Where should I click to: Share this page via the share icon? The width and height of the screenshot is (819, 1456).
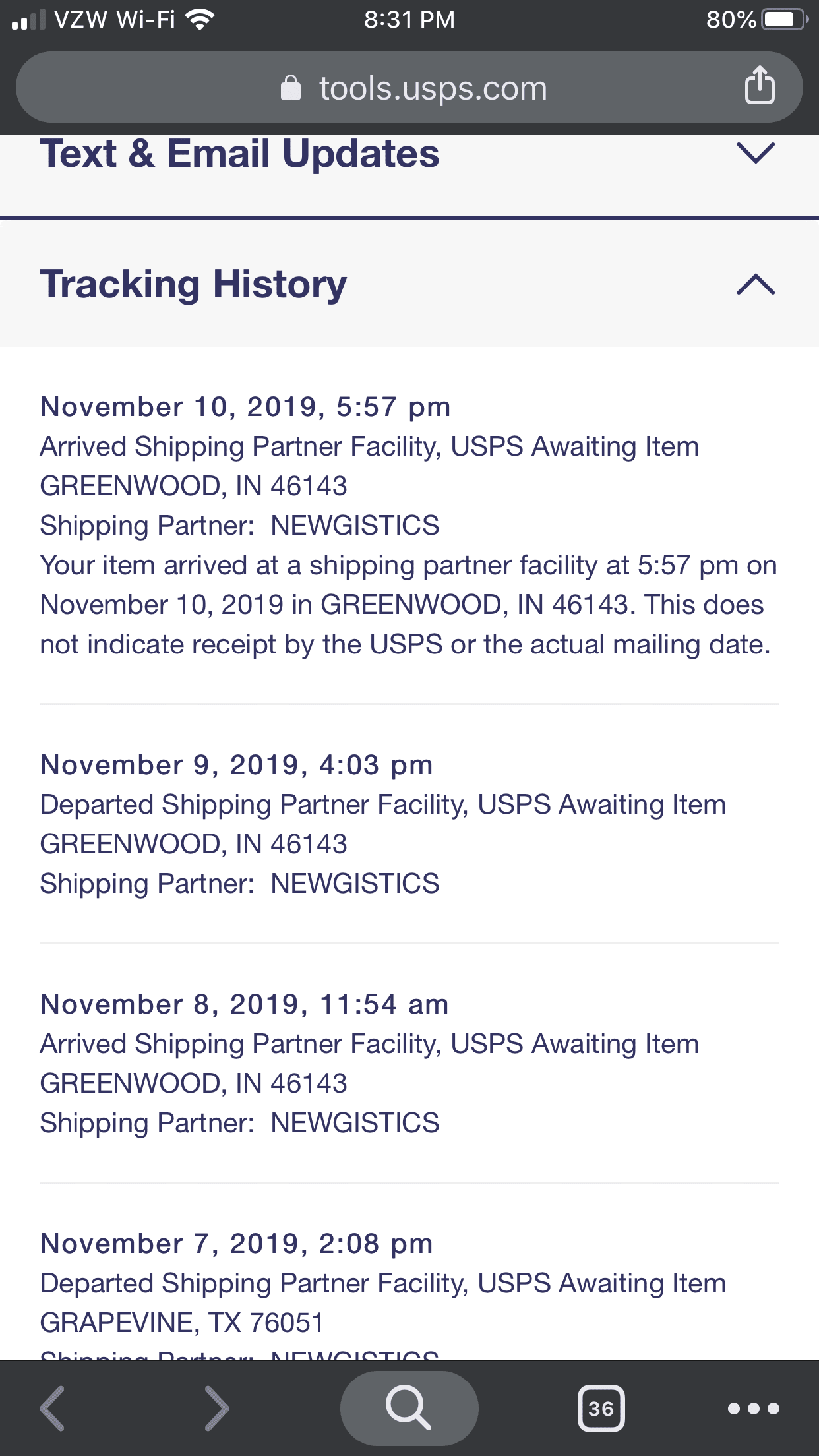click(x=759, y=86)
